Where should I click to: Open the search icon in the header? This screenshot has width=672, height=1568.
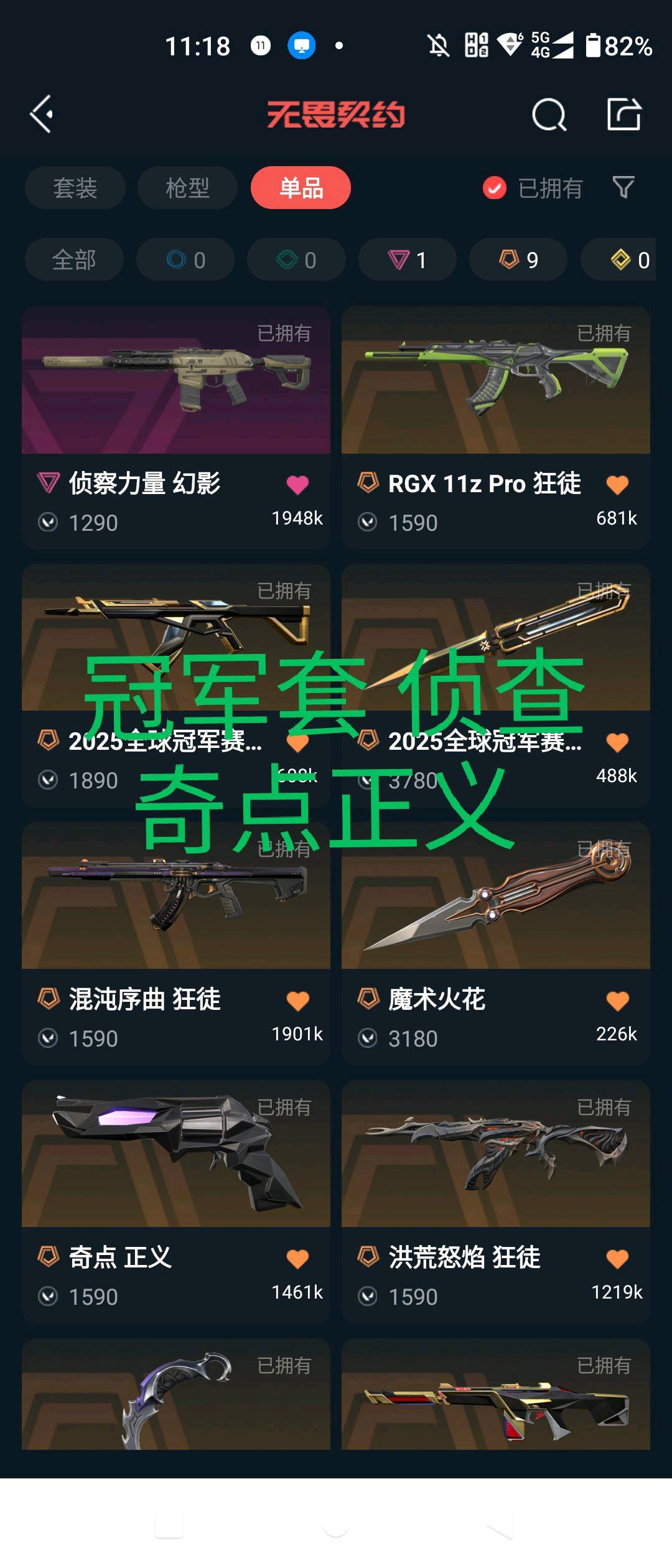(549, 114)
